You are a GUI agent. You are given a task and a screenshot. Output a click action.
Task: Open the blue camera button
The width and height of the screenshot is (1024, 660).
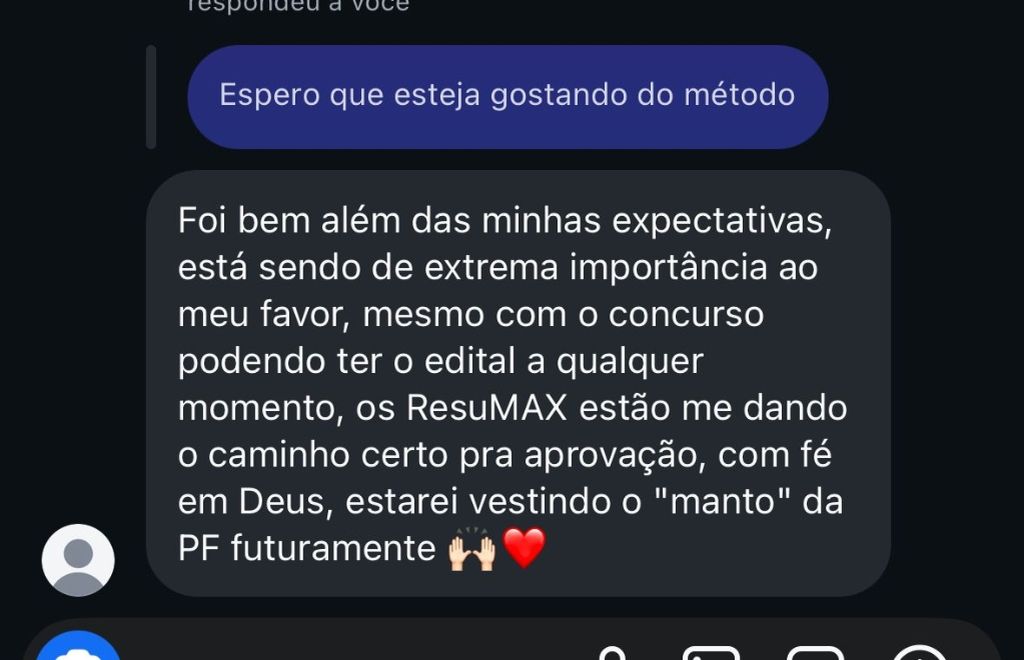tap(78, 649)
